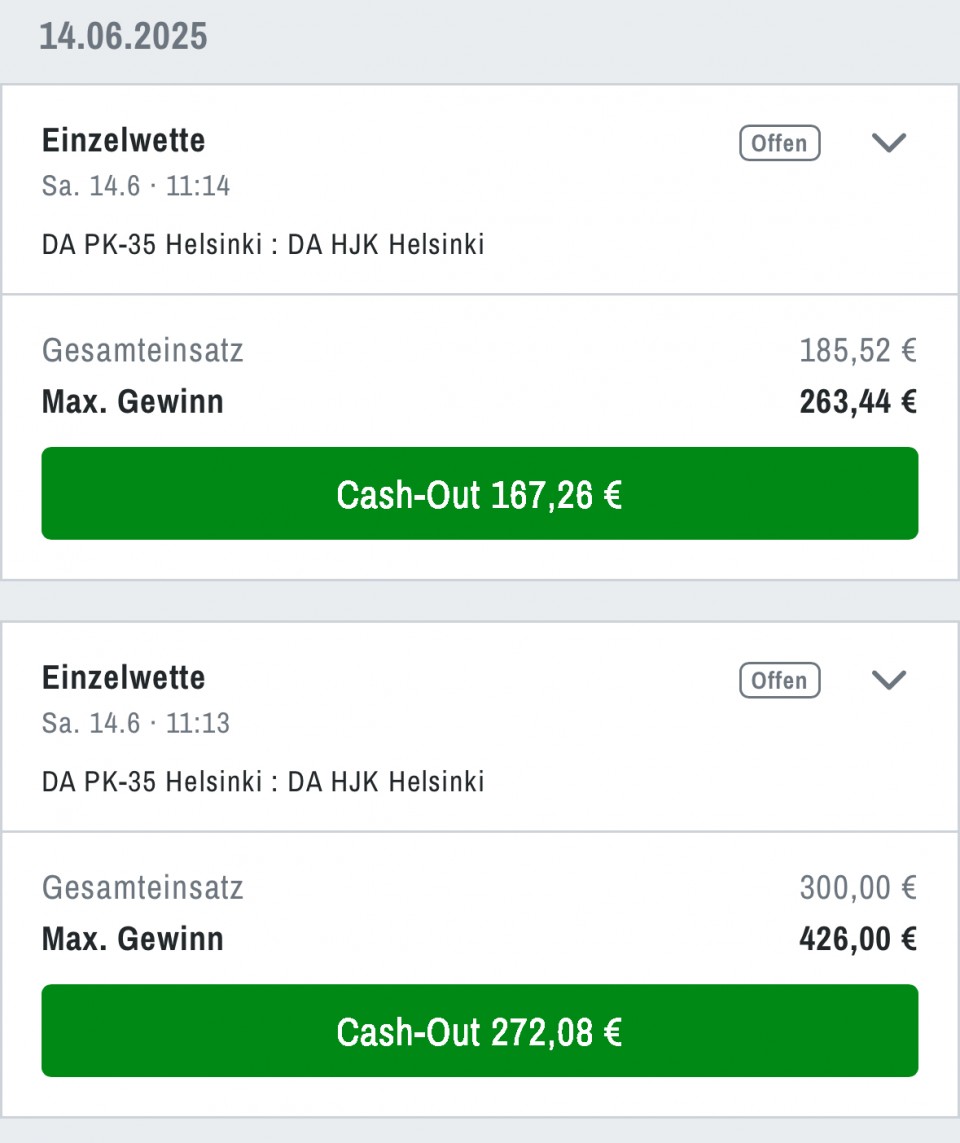The image size is (960, 1143).
Task: Cash out the bet for 272,08 €
Action: click(x=479, y=1031)
